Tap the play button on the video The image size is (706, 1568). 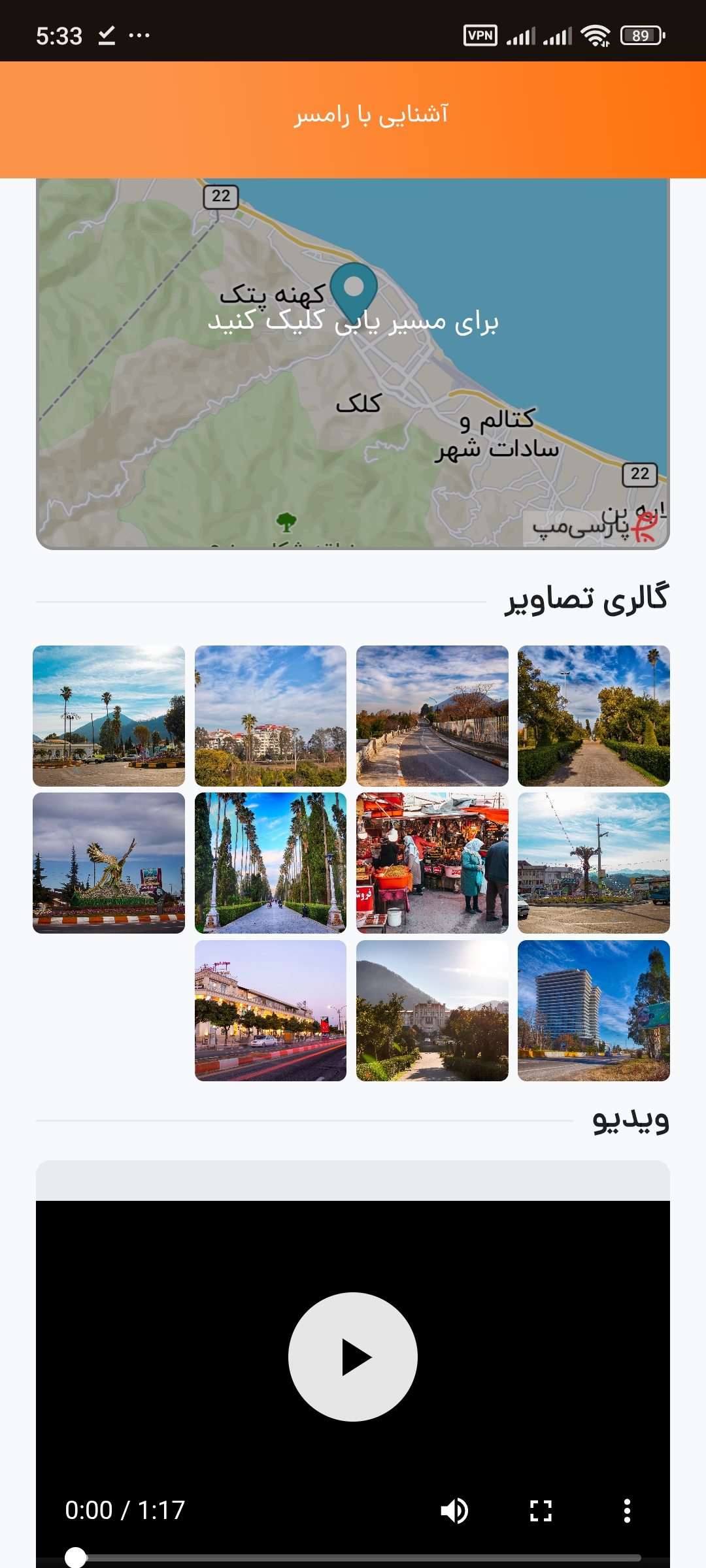click(353, 1358)
